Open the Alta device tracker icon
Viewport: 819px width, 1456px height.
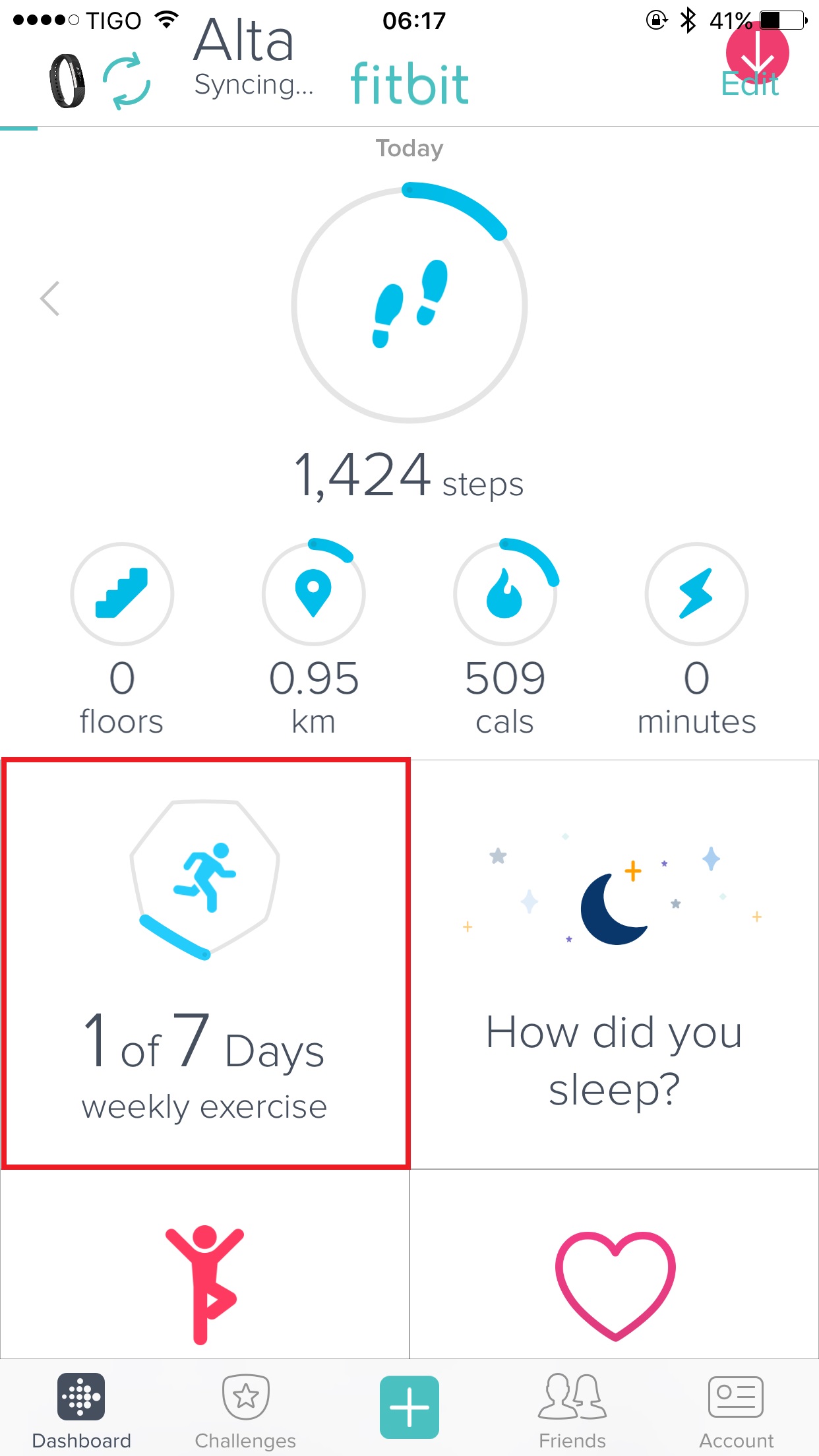tap(67, 81)
